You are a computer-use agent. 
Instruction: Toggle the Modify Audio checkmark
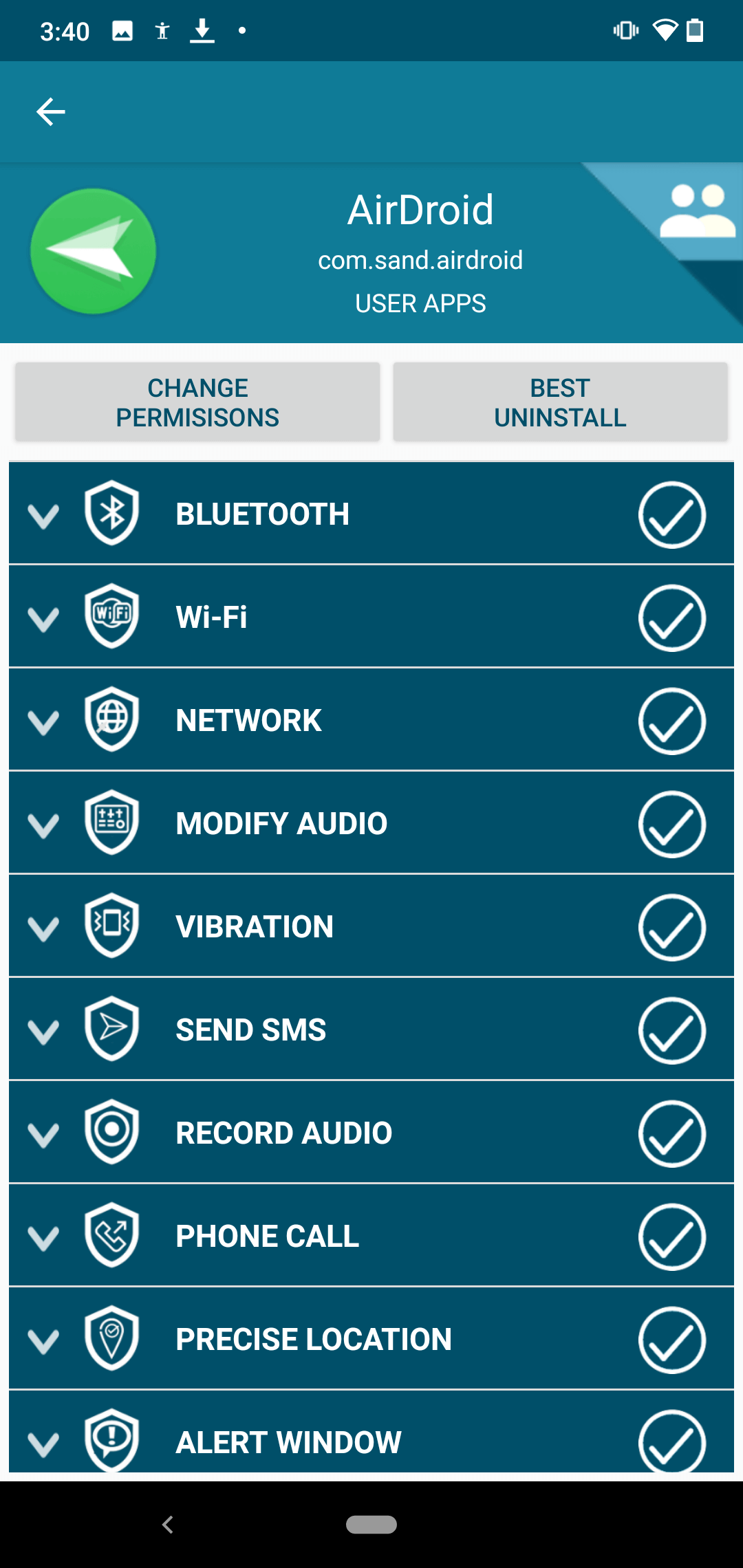(x=671, y=825)
